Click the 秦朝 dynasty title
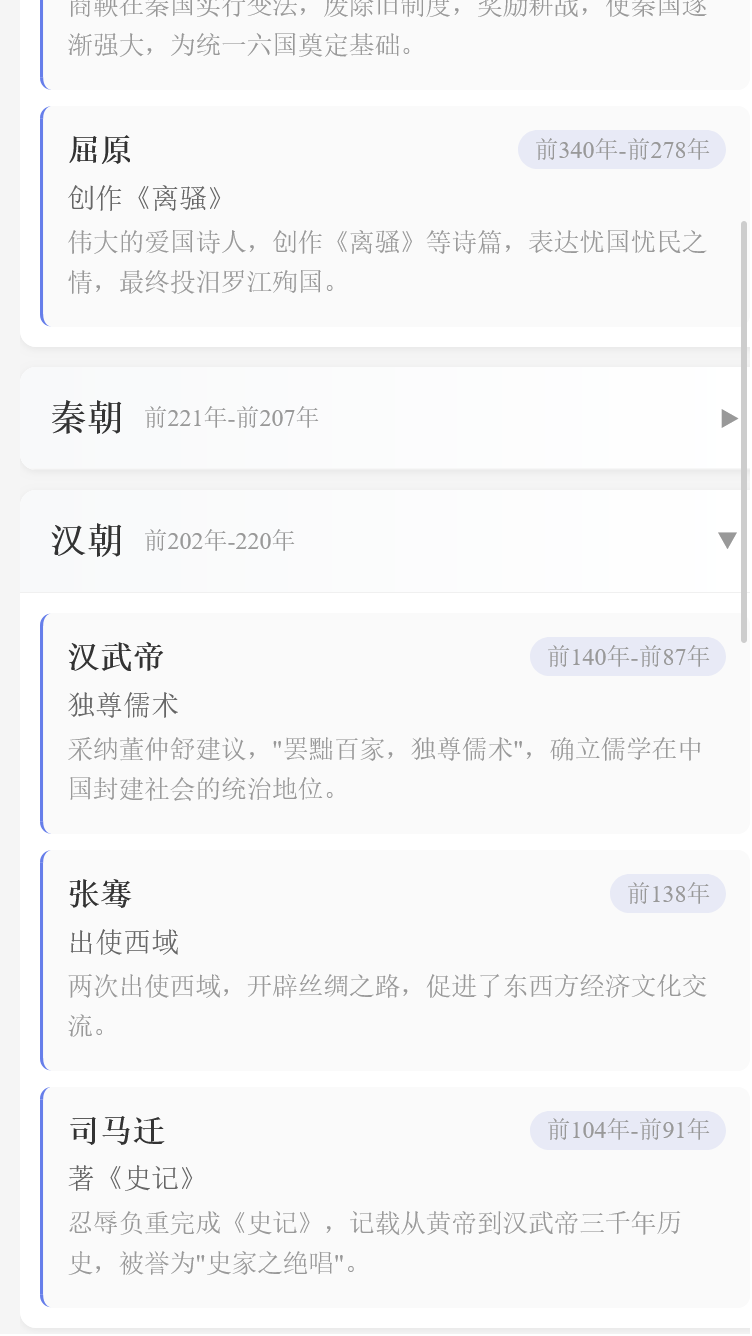 (87, 418)
